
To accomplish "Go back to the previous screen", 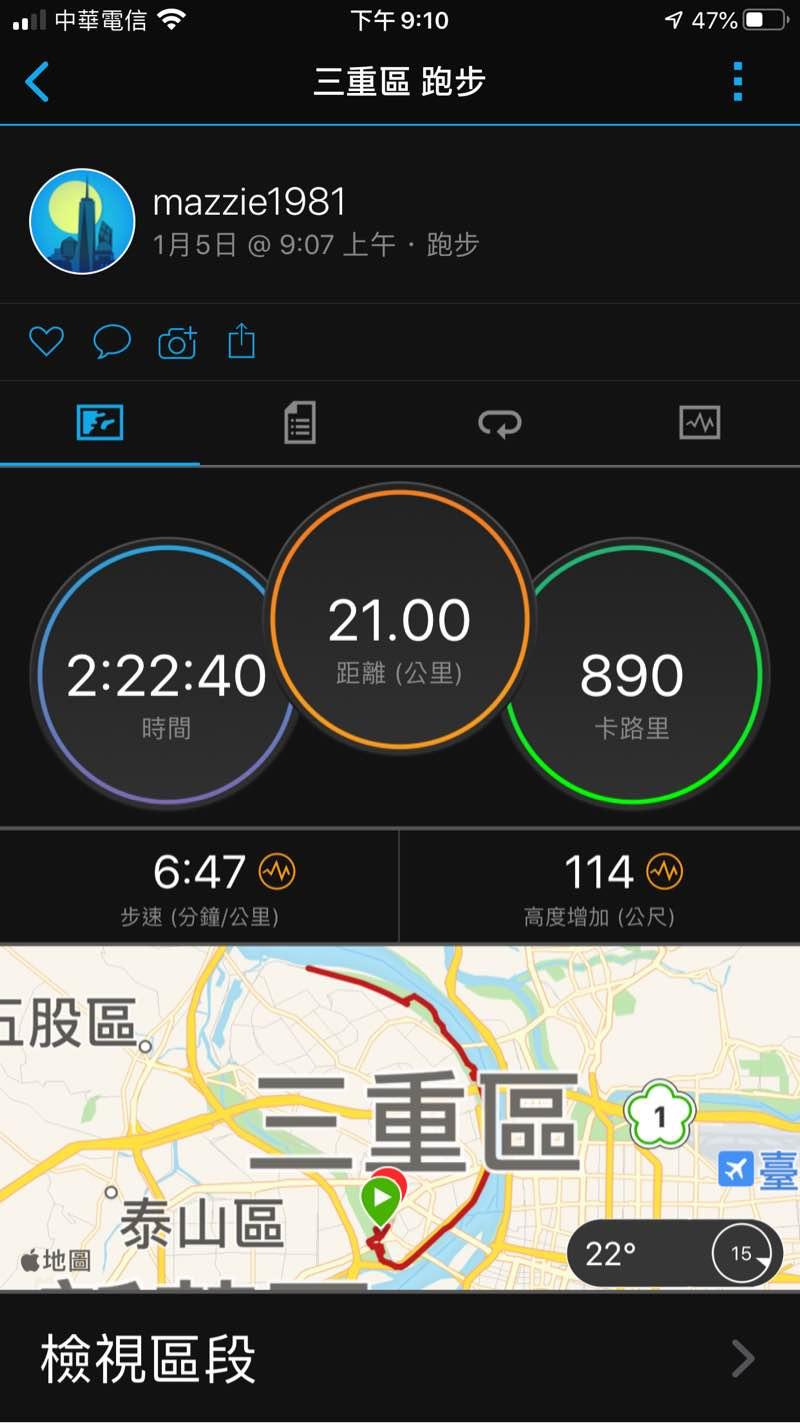I will click(37, 82).
